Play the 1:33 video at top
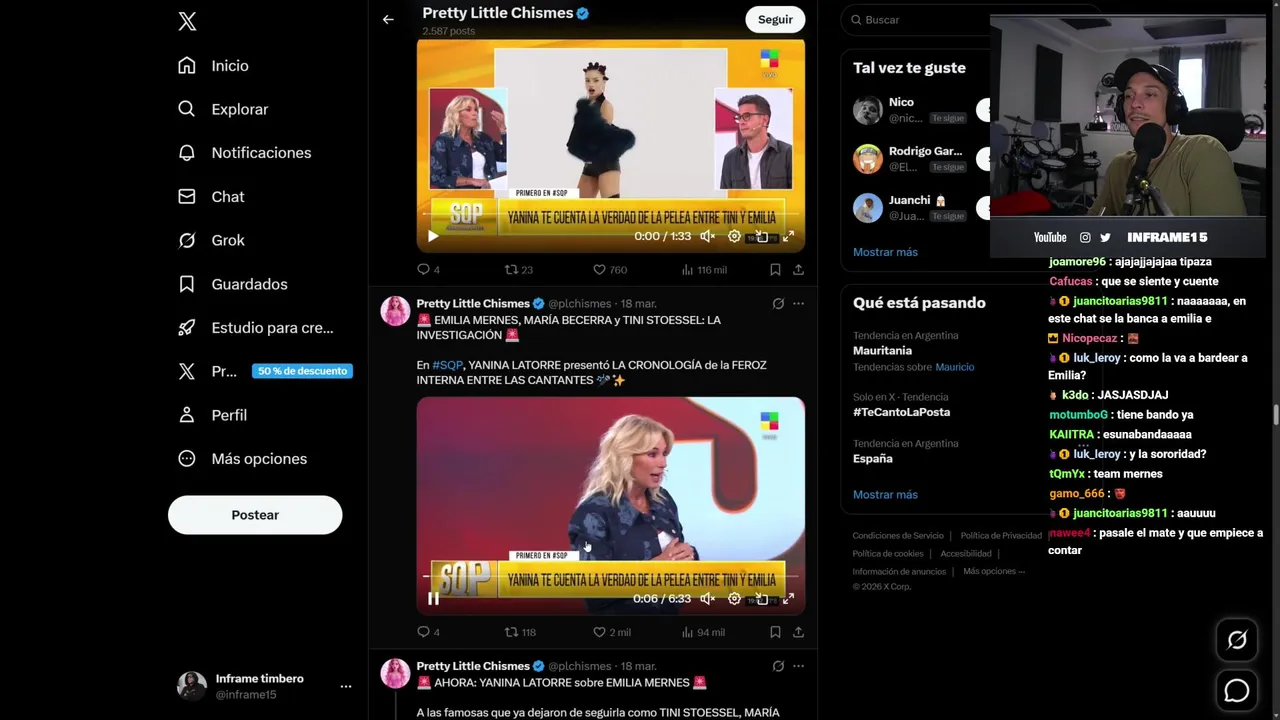 433,237
